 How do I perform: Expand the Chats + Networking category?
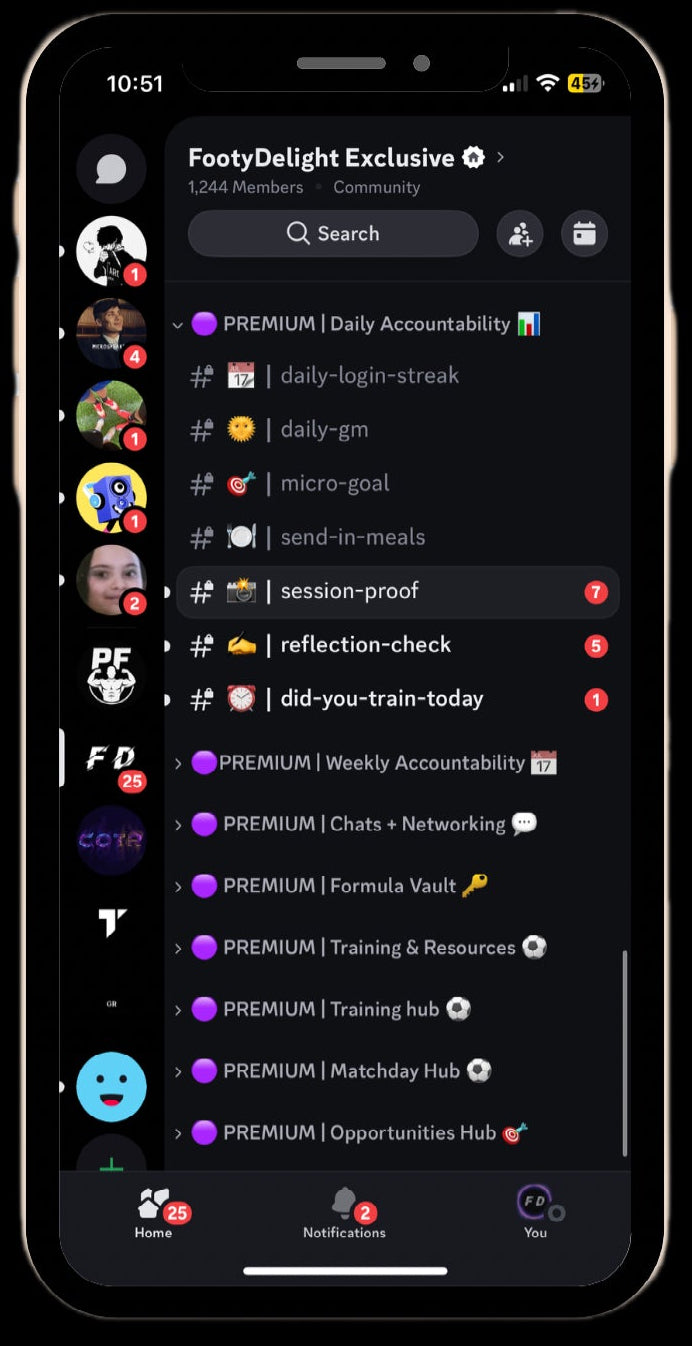364,825
